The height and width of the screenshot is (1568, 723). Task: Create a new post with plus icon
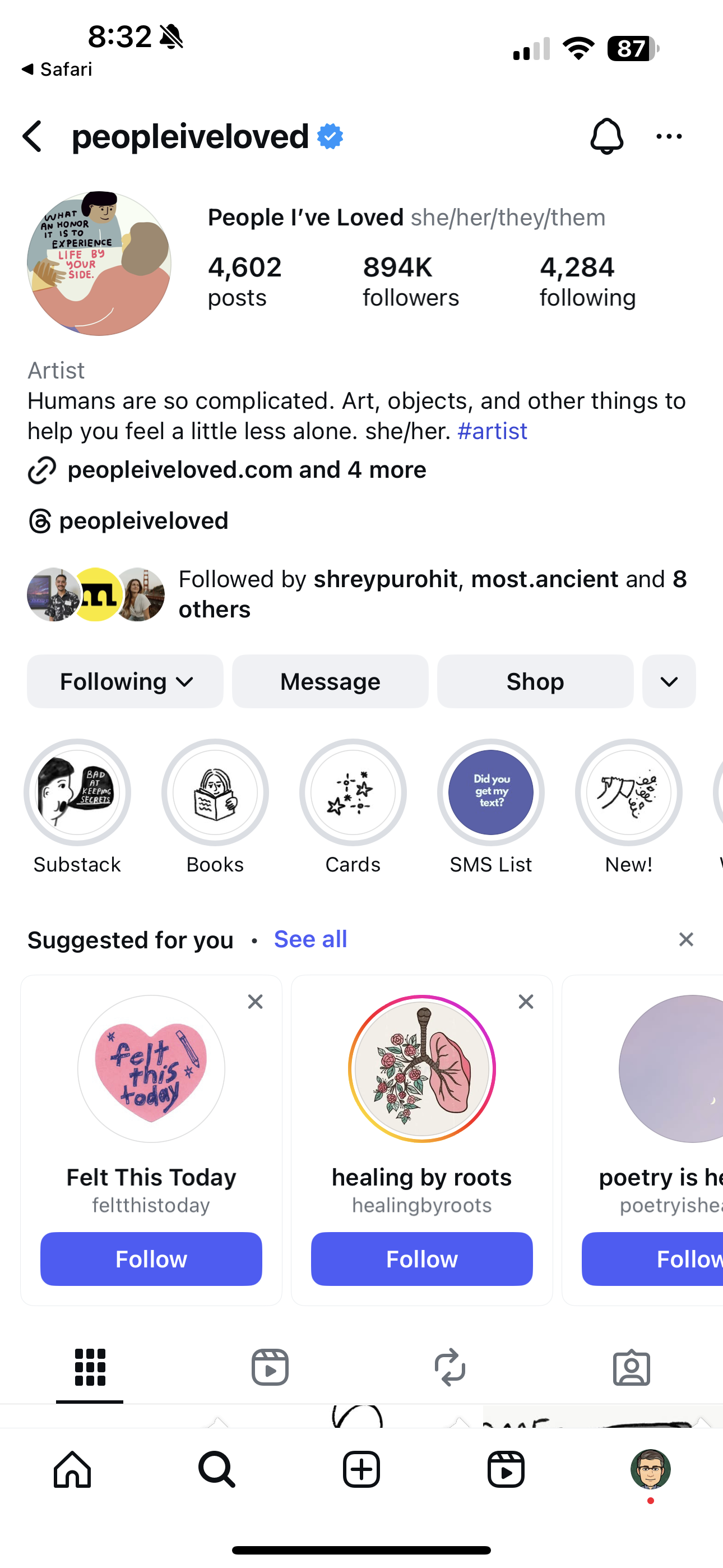[x=361, y=1469]
